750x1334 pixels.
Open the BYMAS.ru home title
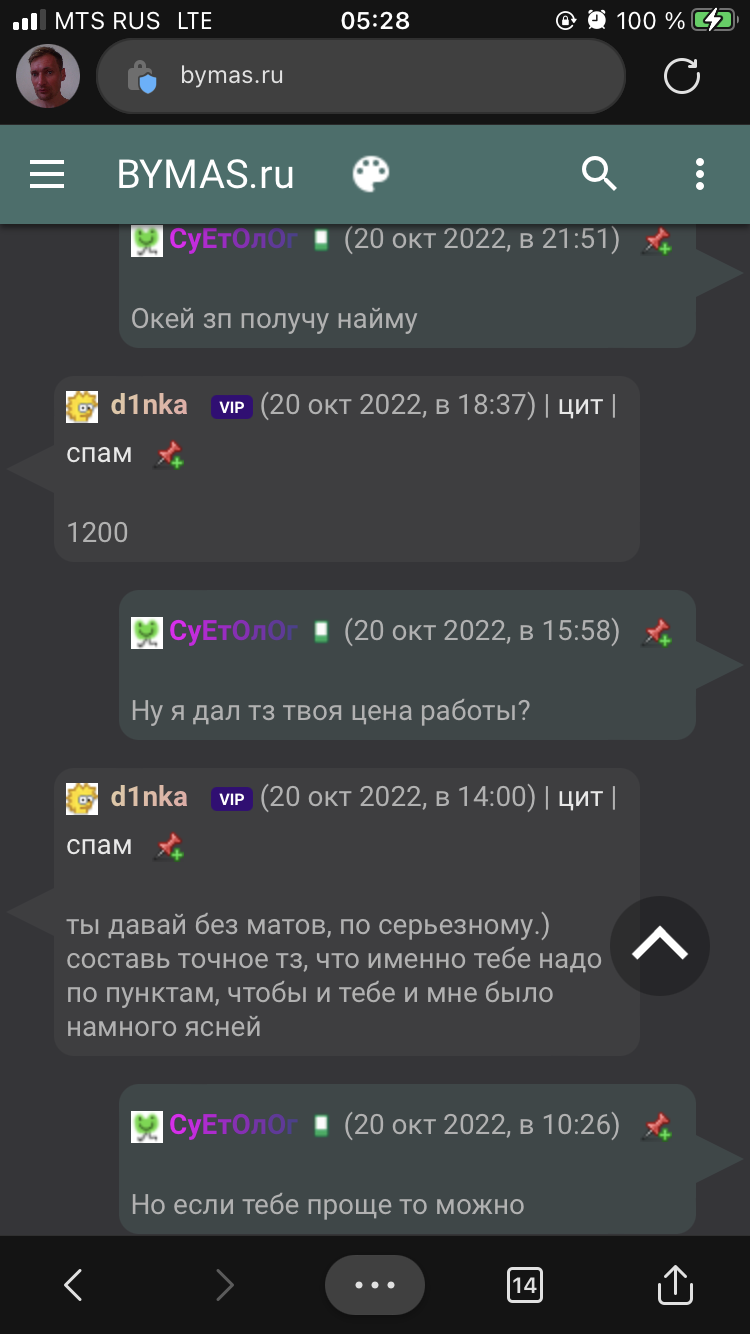pyautogui.click(x=206, y=175)
